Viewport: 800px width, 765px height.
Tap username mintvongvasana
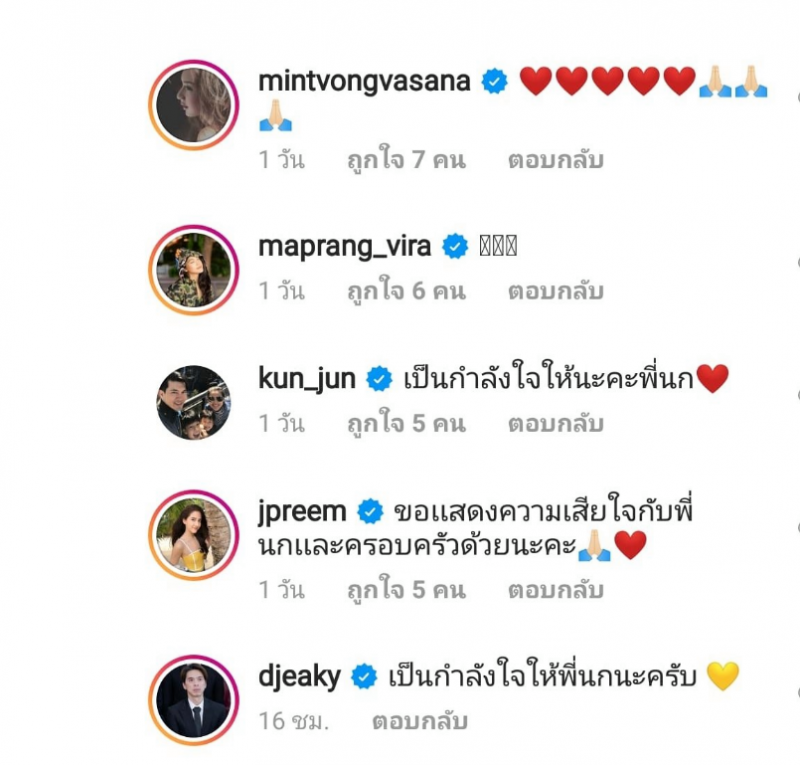(x=364, y=82)
